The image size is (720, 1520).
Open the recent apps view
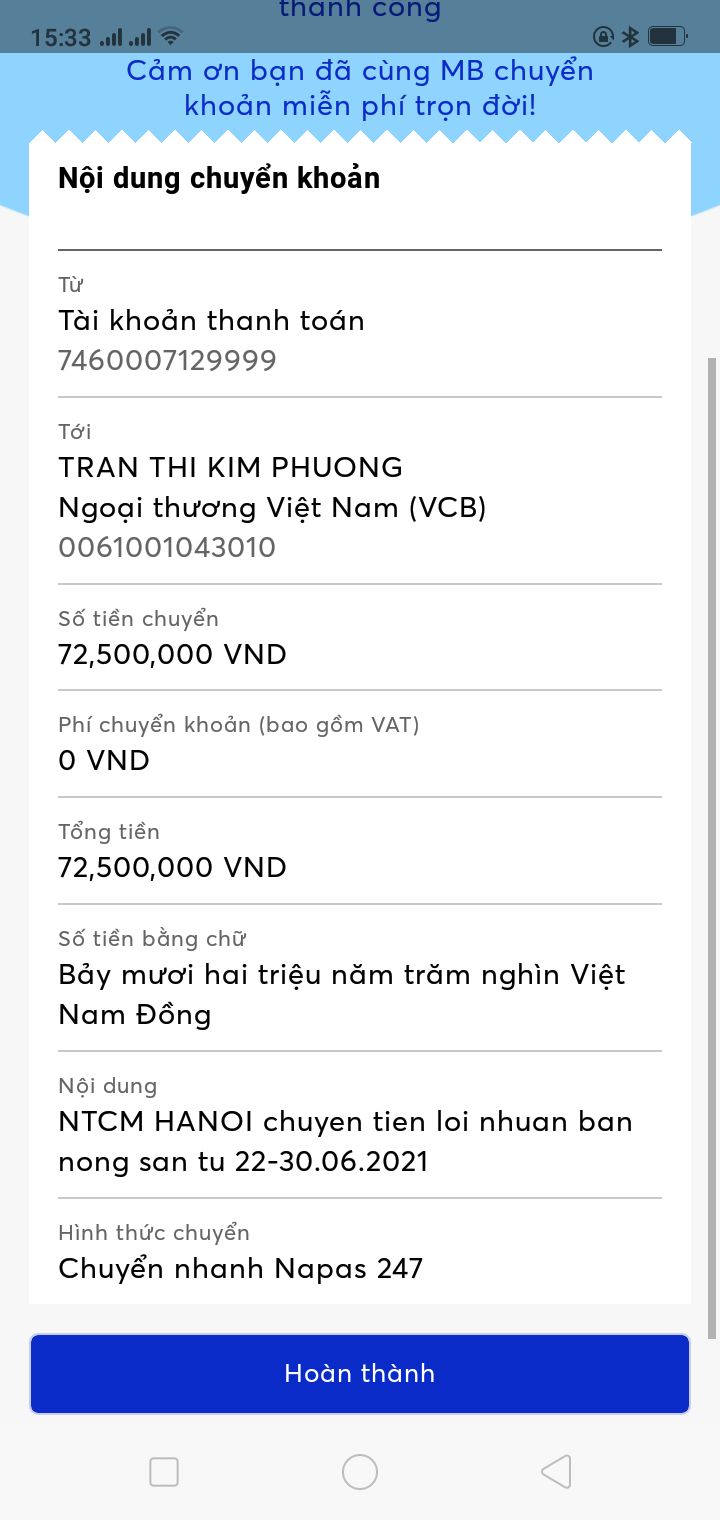coord(164,1472)
